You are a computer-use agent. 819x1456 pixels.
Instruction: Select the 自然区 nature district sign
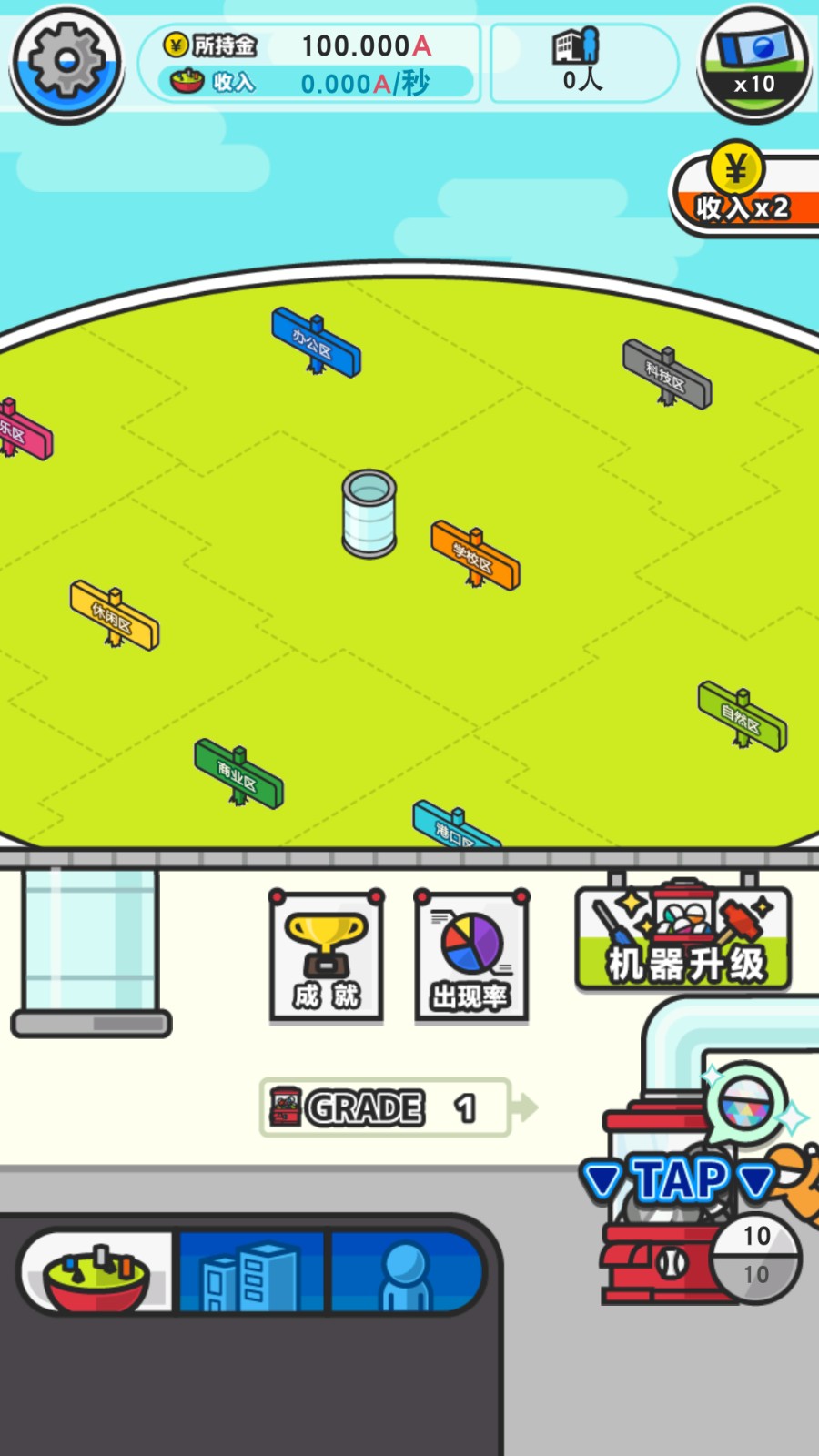(x=742, y=717)
